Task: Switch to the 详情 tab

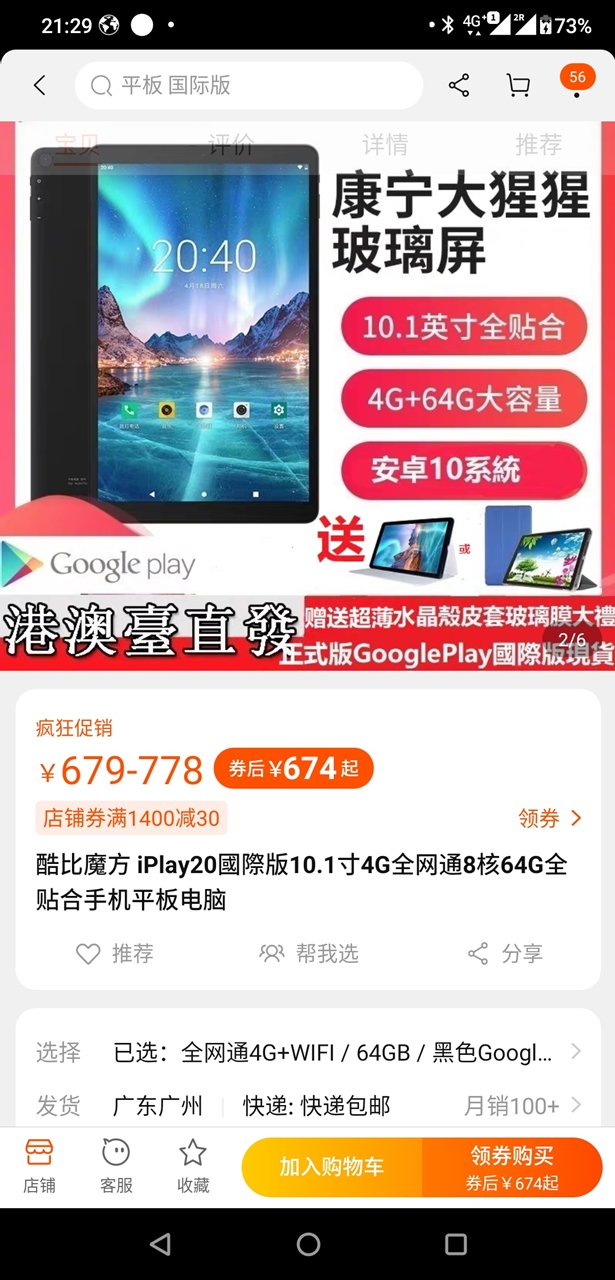Action: [385, 145]
